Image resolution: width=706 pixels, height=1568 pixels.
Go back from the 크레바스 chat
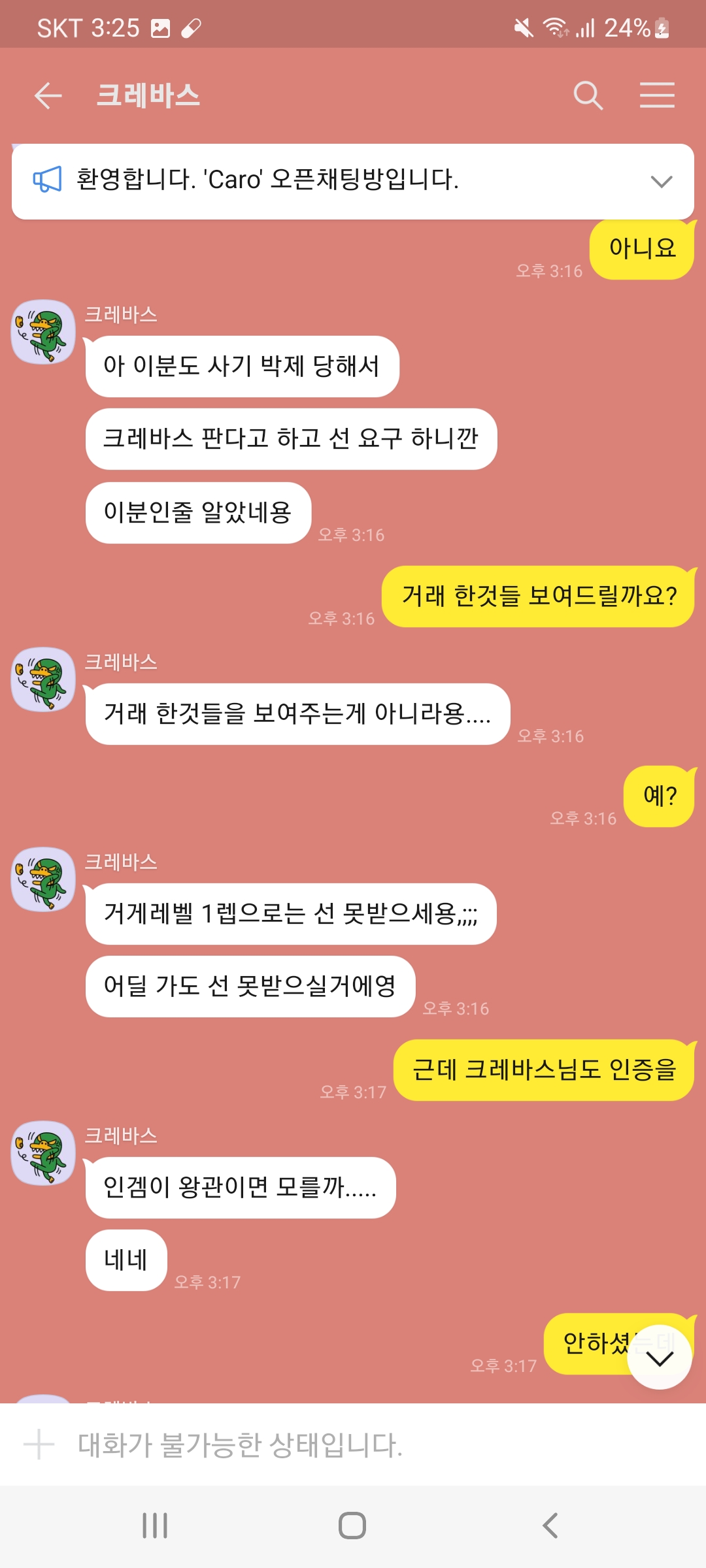point(48,96)
